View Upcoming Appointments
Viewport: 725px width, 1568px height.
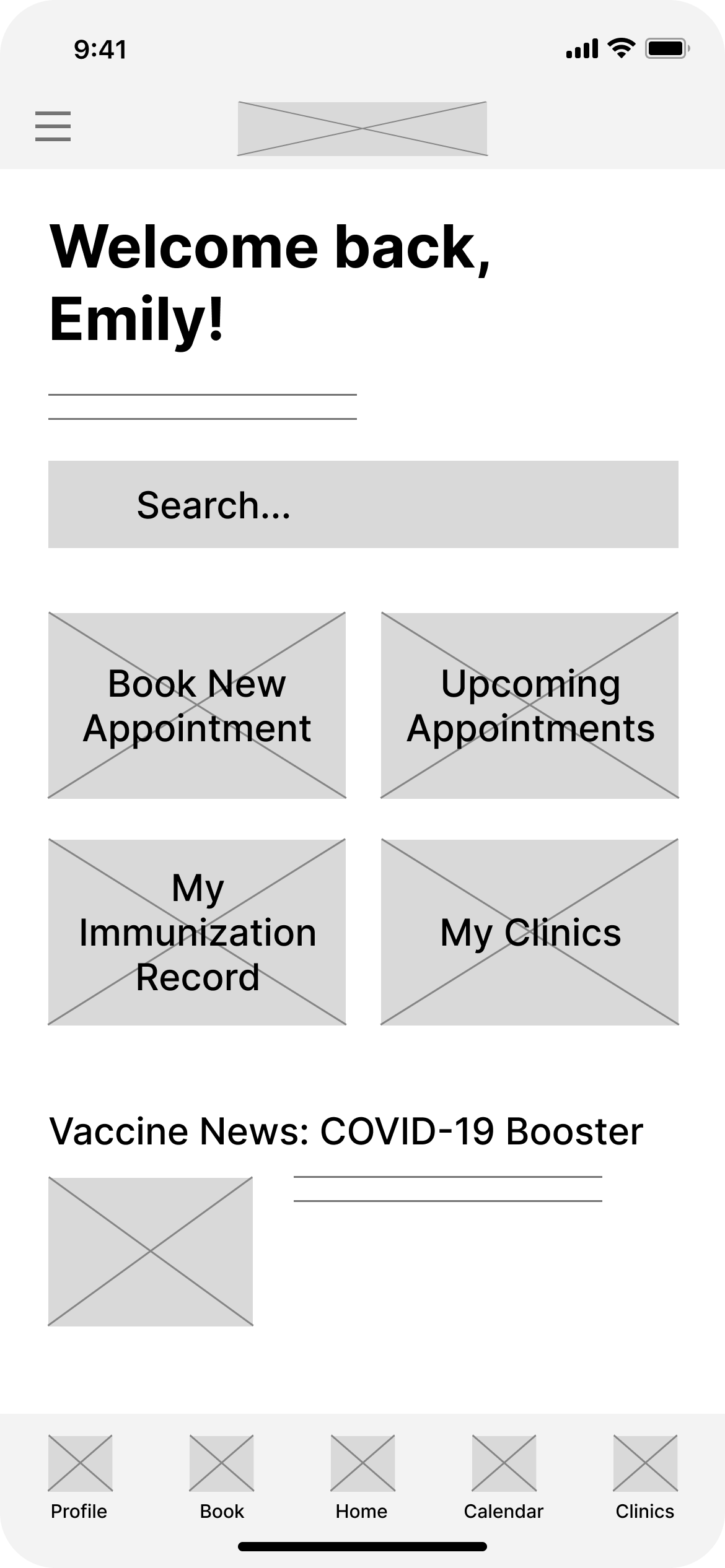coord(530,705)
